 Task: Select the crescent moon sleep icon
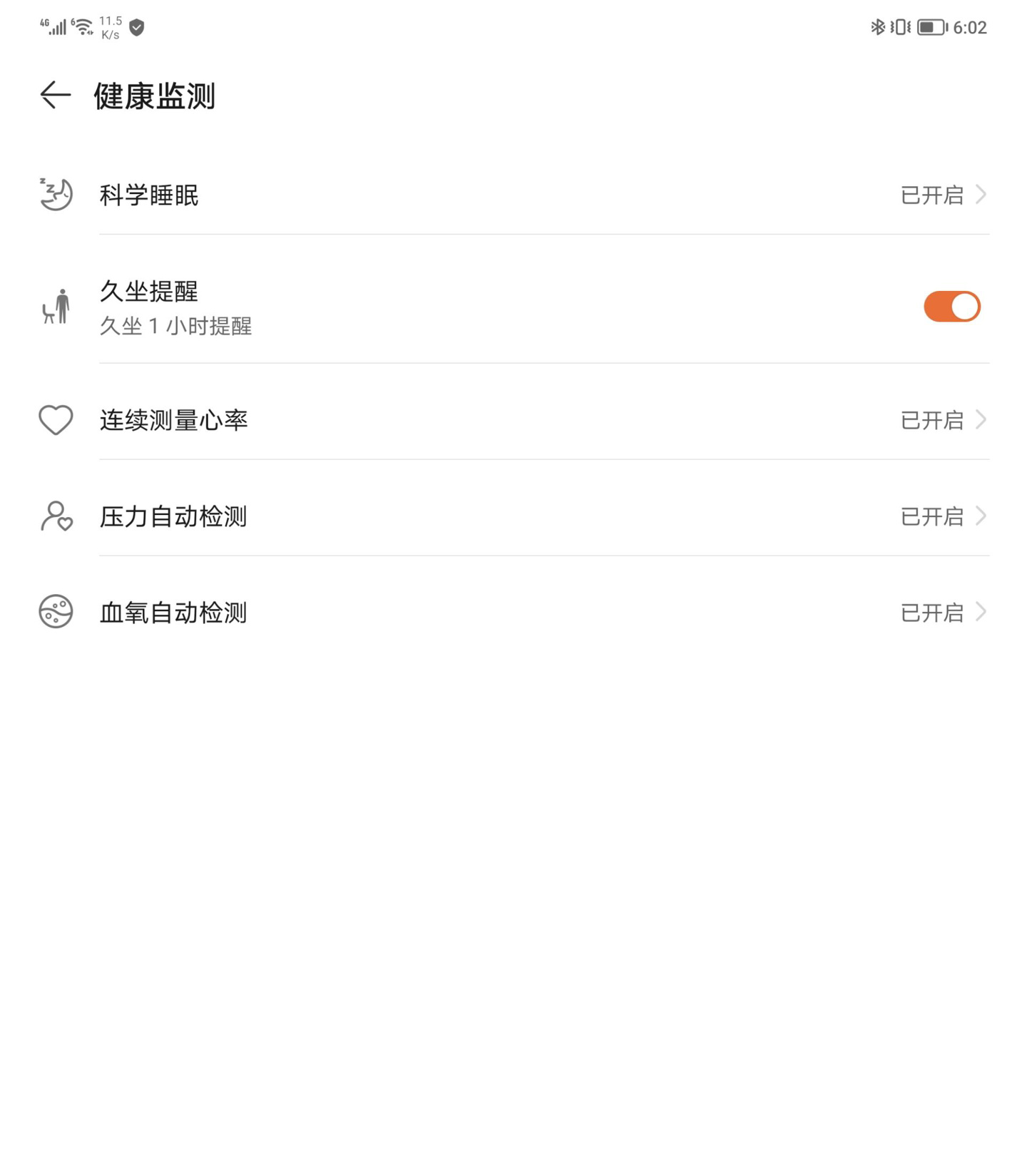[x=56, y=193]
